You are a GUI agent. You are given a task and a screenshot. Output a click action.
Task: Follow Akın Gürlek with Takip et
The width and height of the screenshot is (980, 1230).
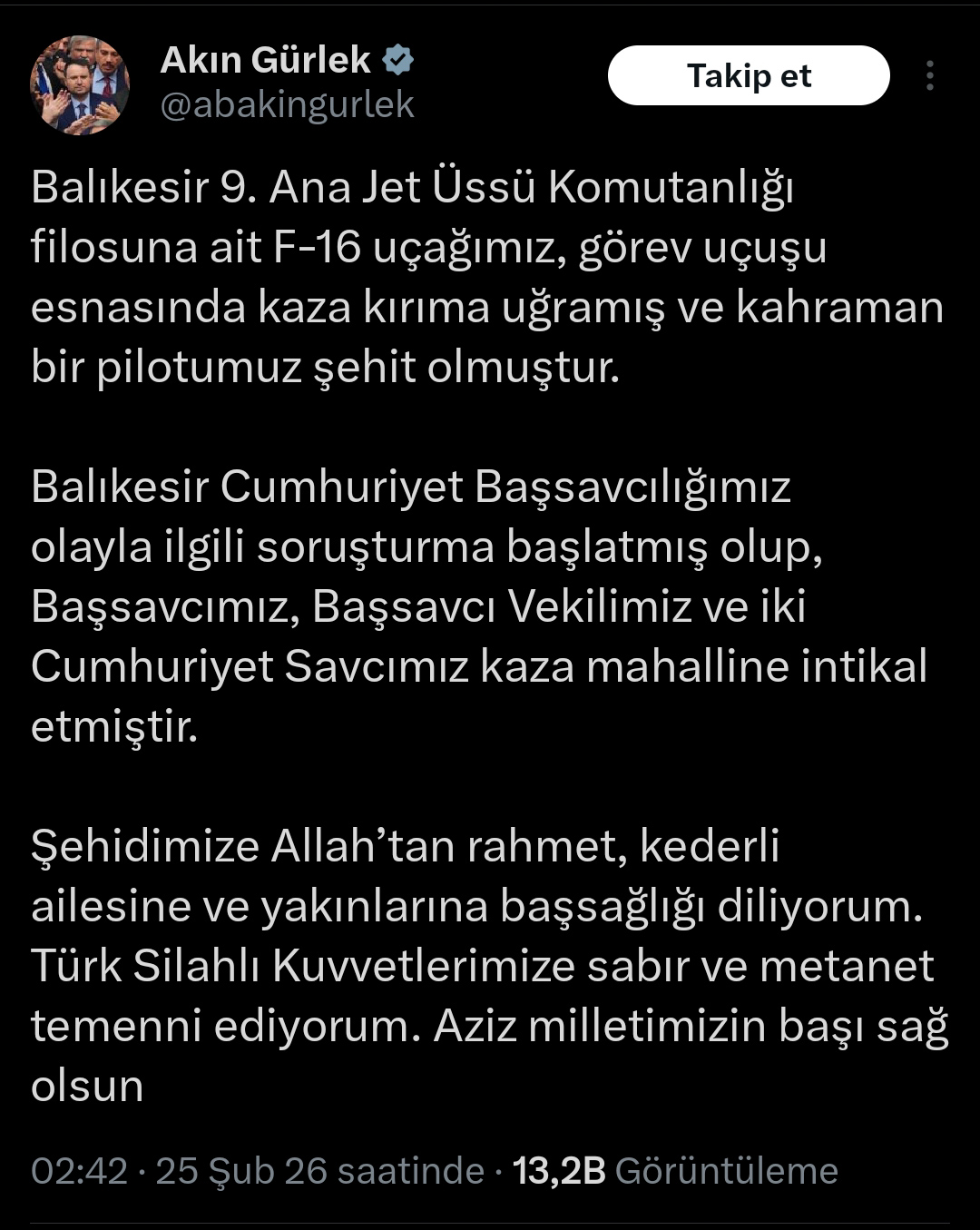pos(748,76)
